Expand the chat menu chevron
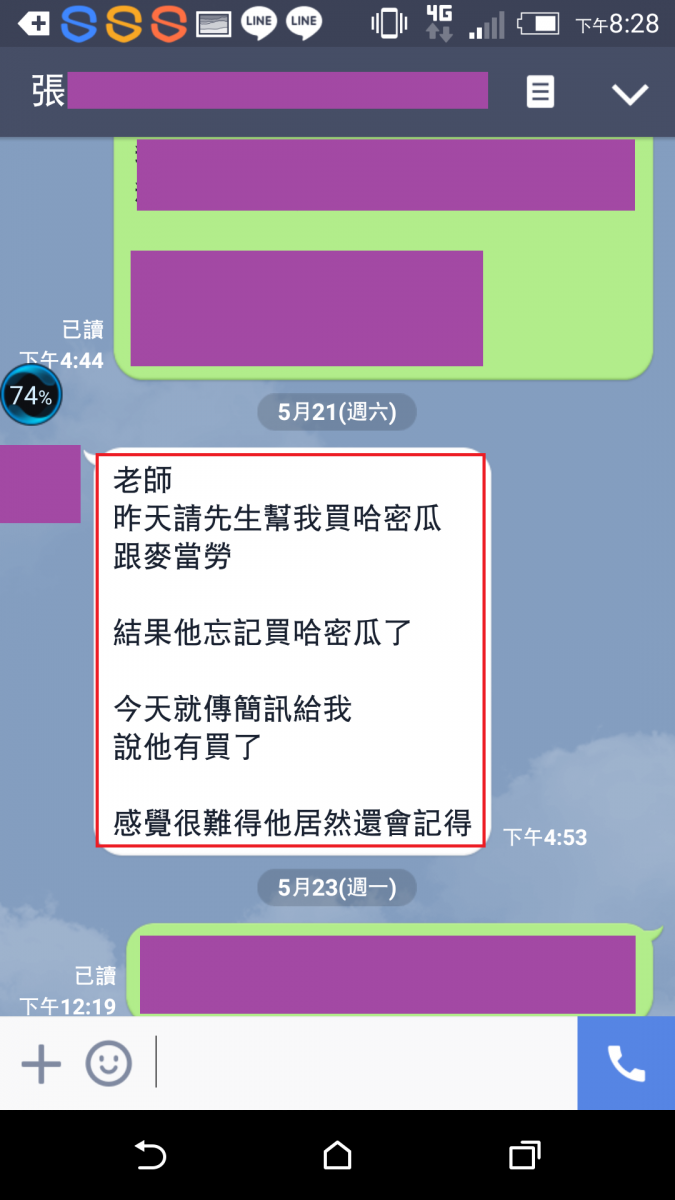Screen dimensions: 675x1200 pos(630,94)
